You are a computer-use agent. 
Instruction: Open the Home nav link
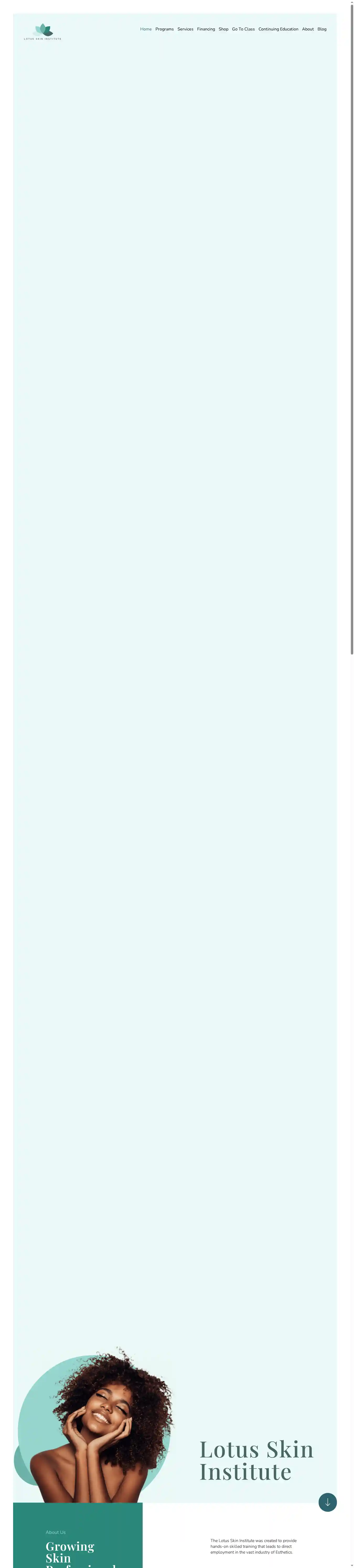(146, 29)
